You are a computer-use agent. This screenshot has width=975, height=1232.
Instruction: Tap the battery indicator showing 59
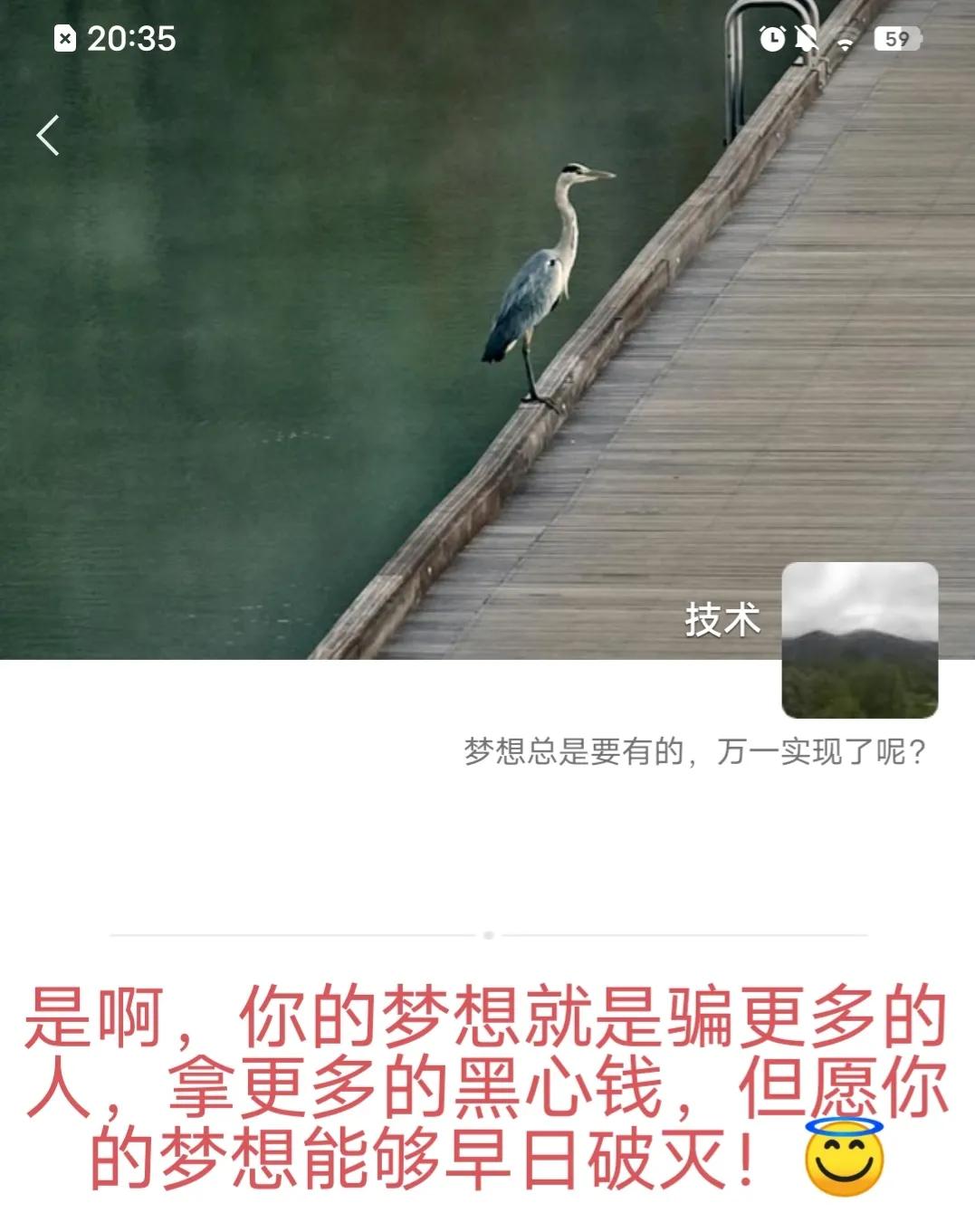[x=896, y=39]
